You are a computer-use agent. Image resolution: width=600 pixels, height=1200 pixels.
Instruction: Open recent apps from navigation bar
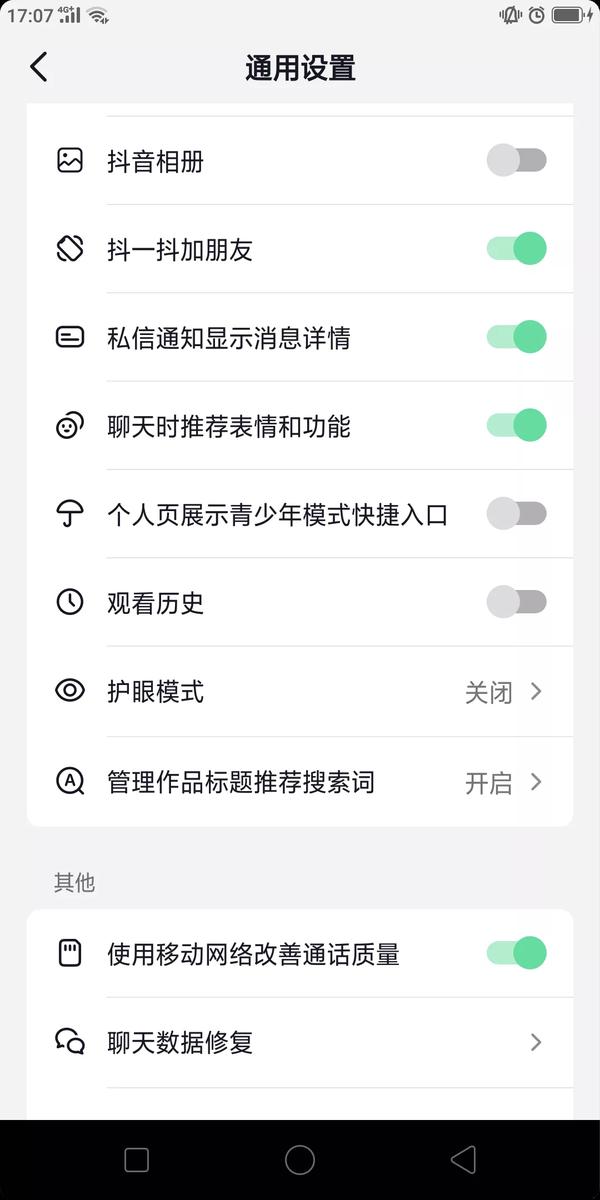[x=136, y=1160]
